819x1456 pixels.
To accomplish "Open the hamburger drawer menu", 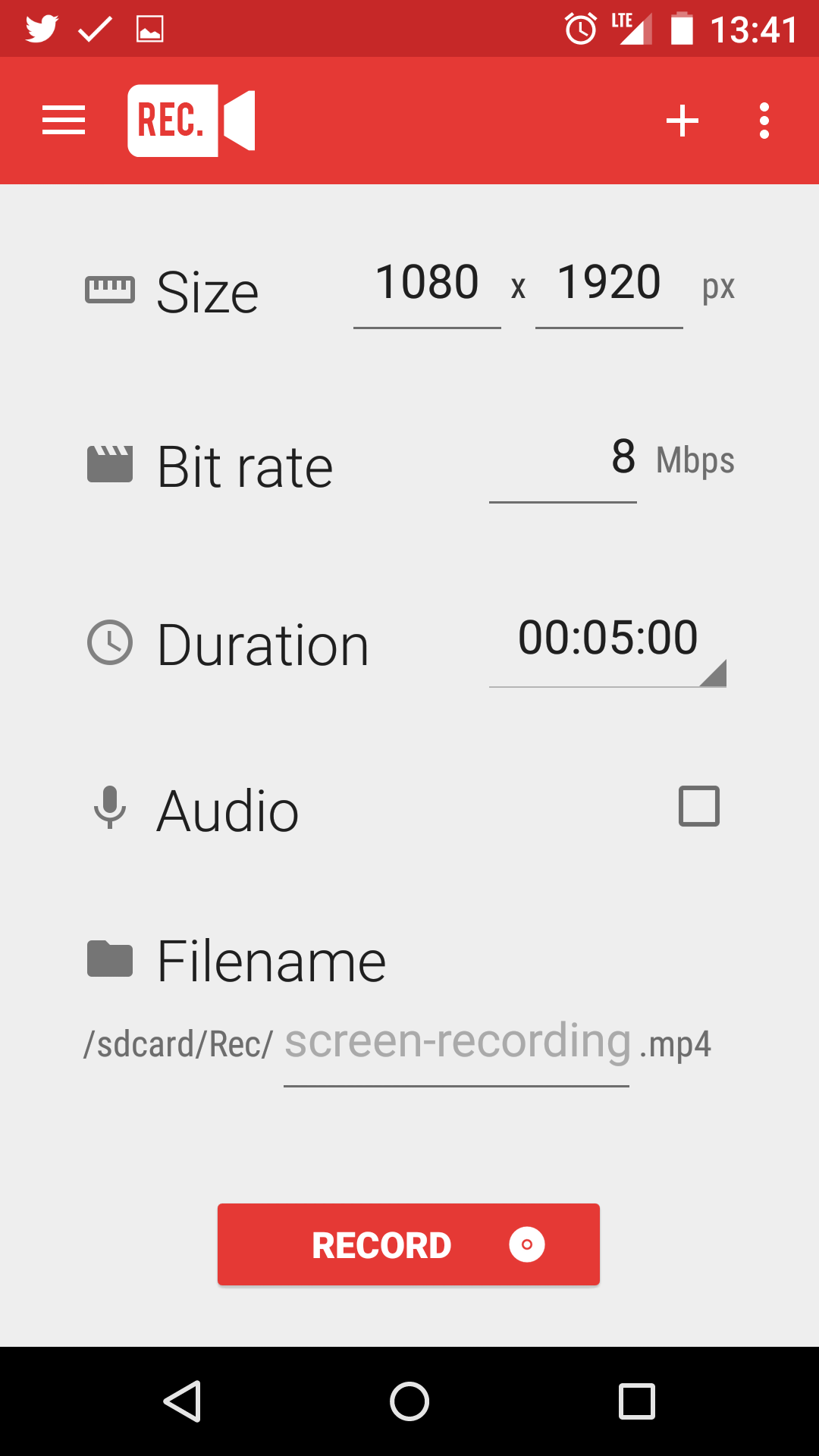I will tap(64, 121).
